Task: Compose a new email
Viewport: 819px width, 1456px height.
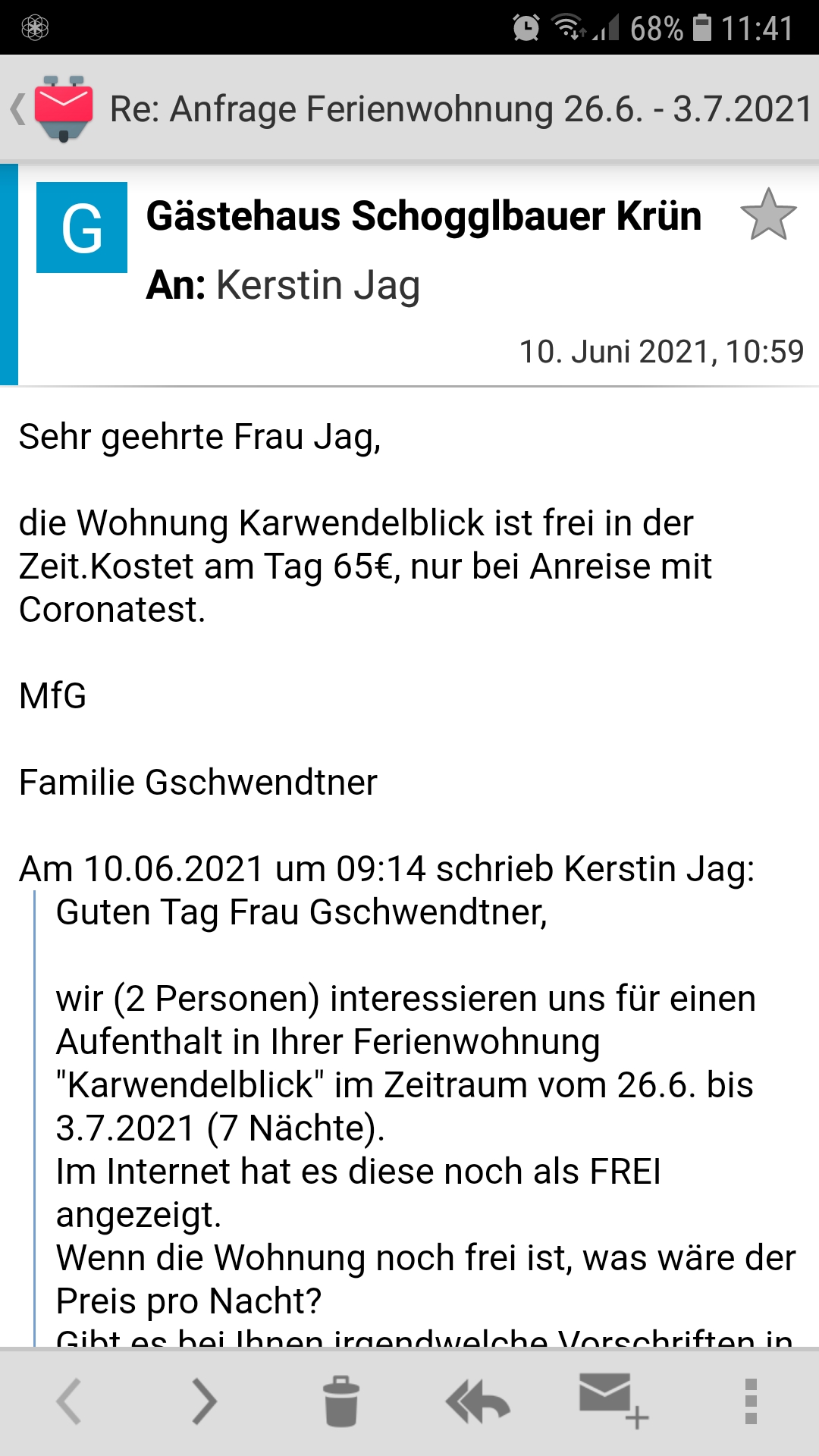Action: pyautogui.click(x=613, y=1400)
